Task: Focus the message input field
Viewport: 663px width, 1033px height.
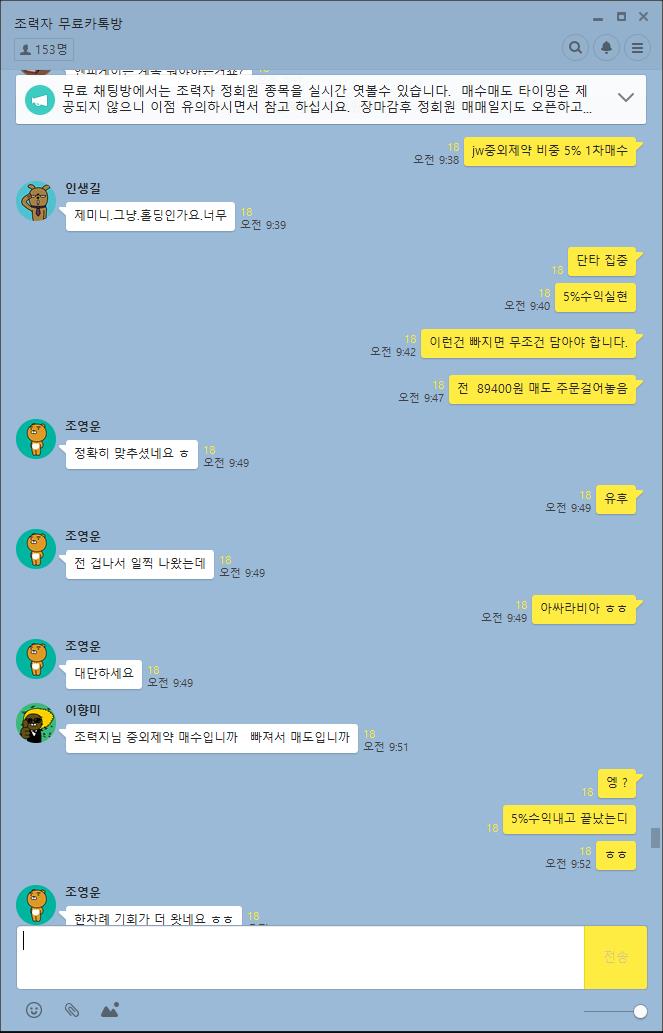Action: point(300,957)
